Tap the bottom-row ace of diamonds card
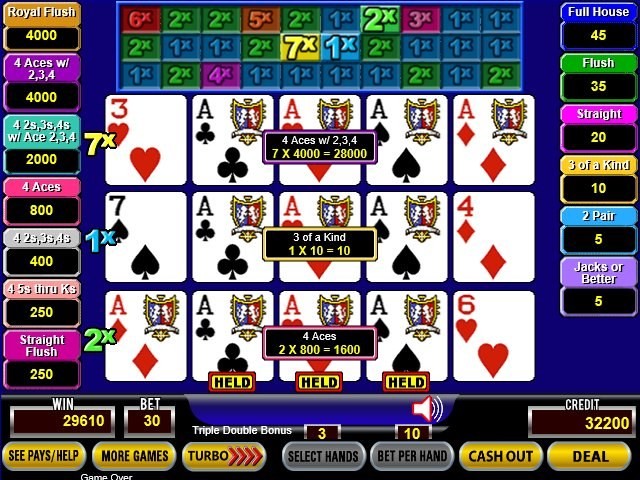Viewport: 640px width, 480px height. (146, 336)
